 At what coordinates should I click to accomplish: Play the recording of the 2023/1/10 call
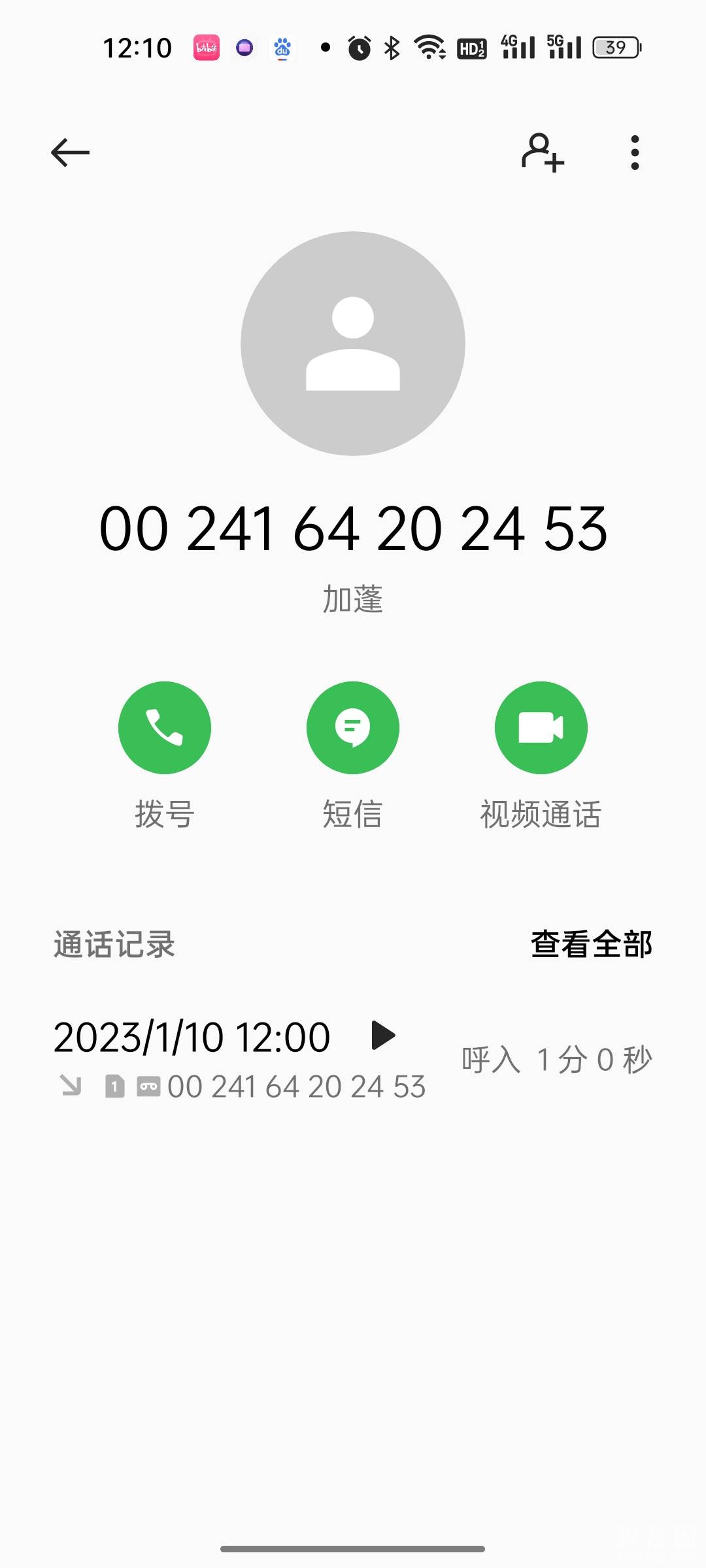[383, 1036]
